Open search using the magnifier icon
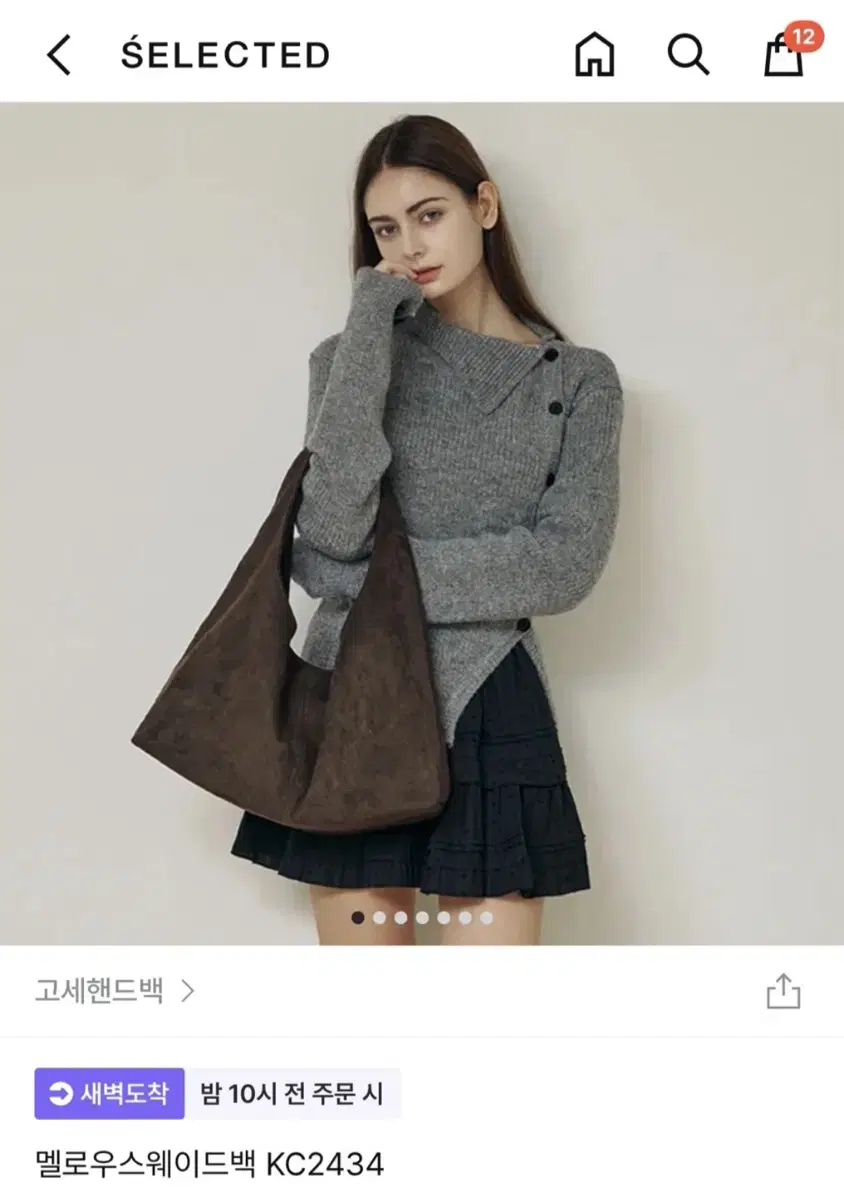The width and height of the screenshot is (844, 1200). coord(687,57)
